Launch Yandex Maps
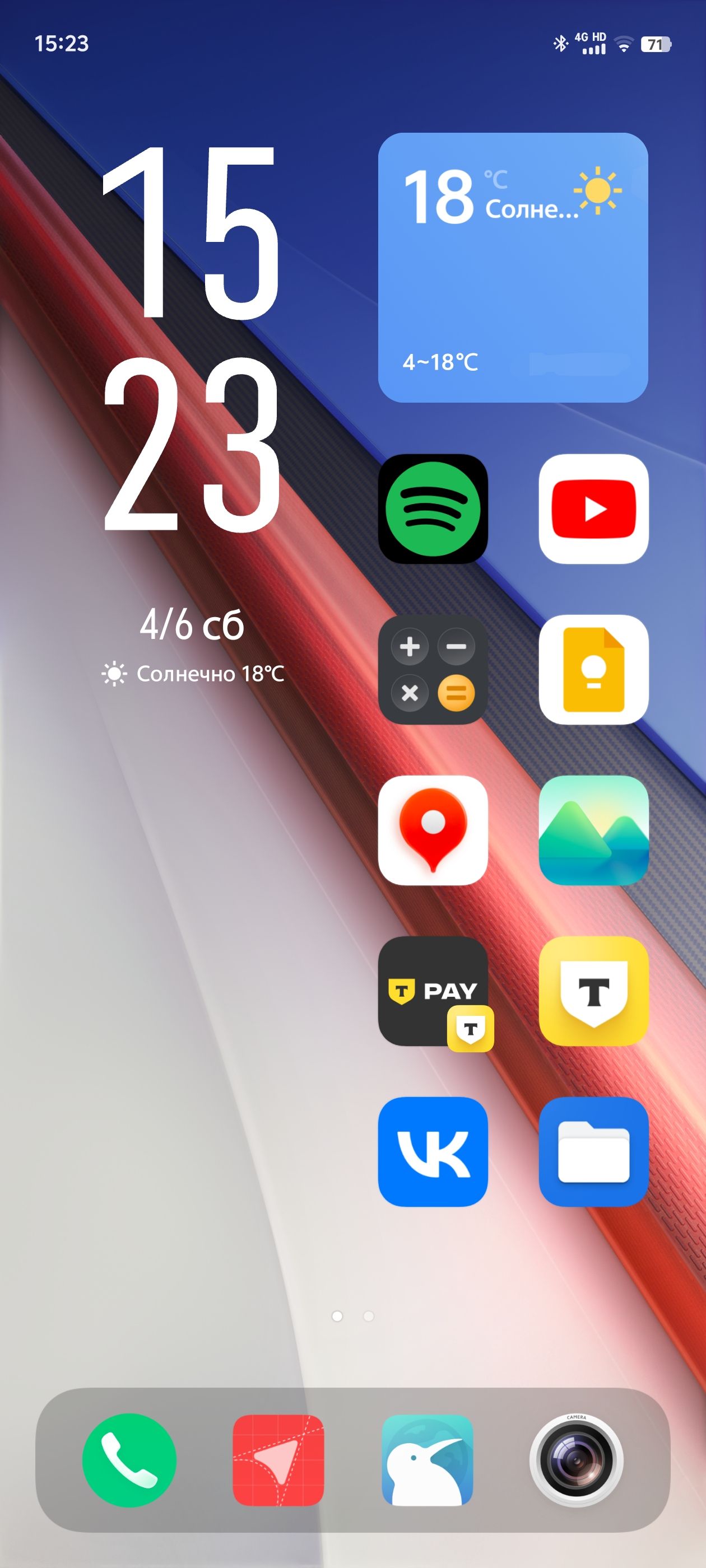This screenshot has height=1568, width=706. [x=433, y=830]
